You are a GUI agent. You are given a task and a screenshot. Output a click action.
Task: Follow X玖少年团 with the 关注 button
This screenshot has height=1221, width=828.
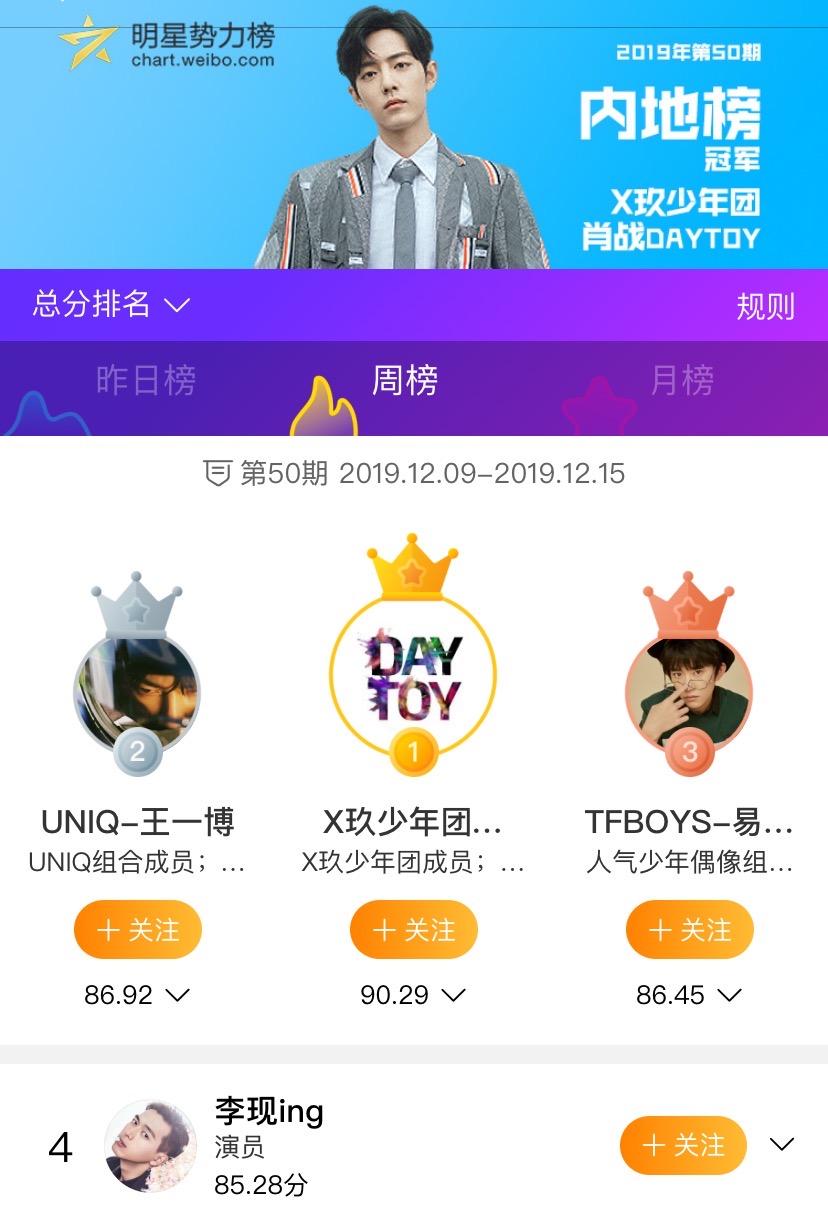click(x=413, y=930)
